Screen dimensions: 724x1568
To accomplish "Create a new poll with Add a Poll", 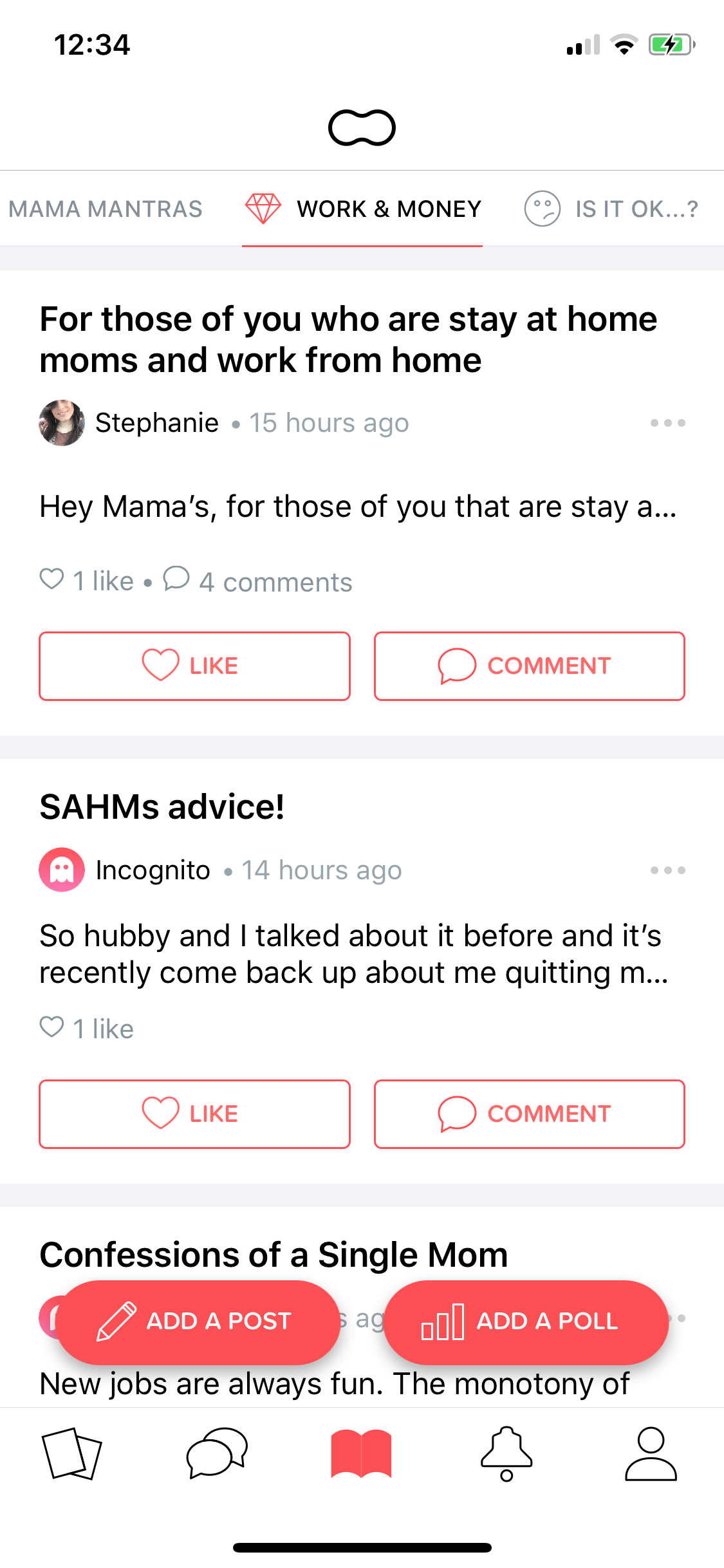I will (526, 1321).
